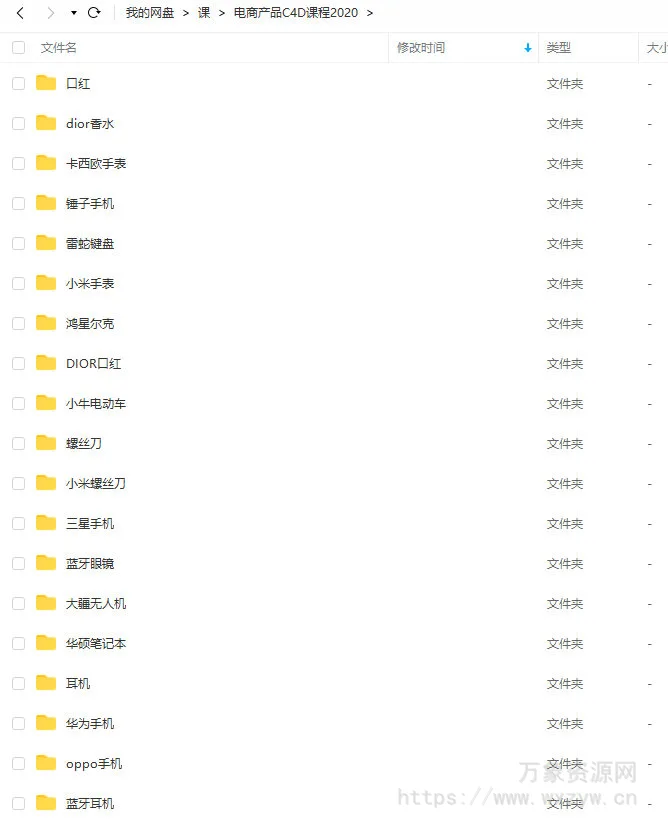Open the 卡西欧手表 folder
The image size is (668, 832).
coord(96,164)
